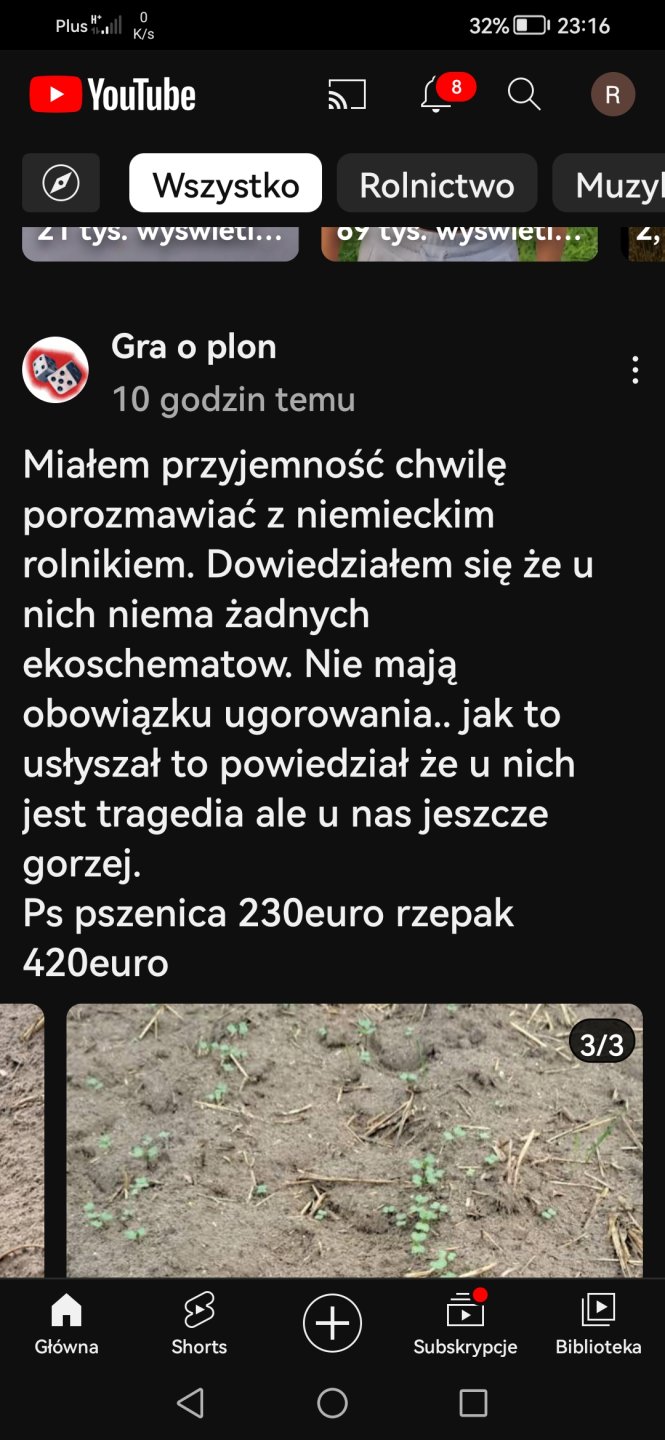
Task: Open Gra o plon channel avatar
Action: pyautogui.click(x=56, y=370)
